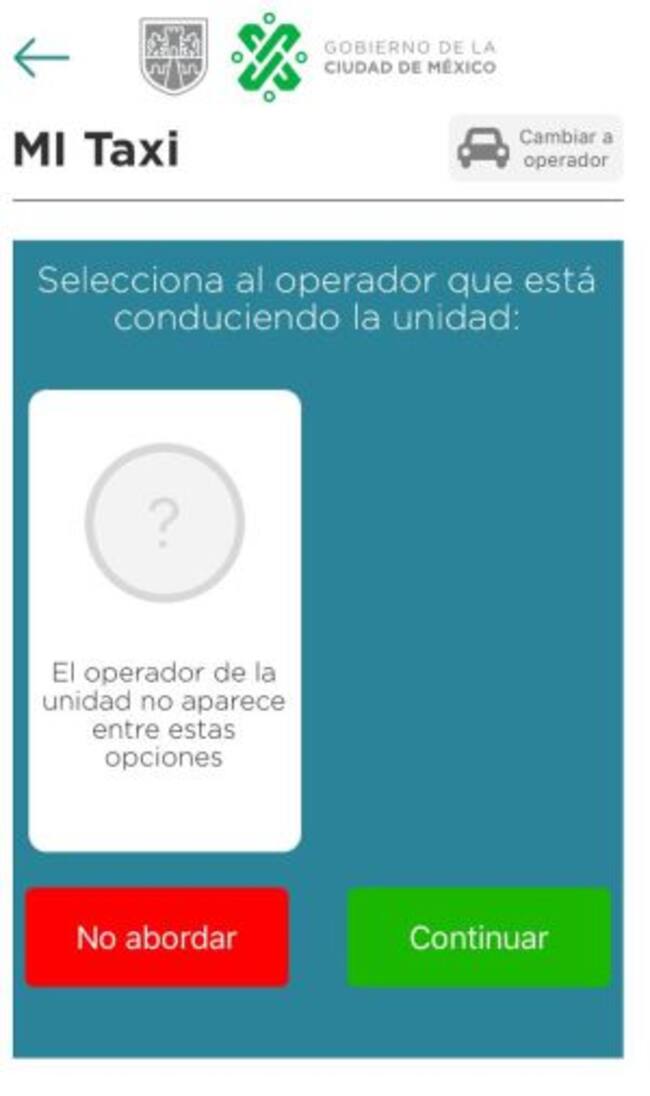The width and height of the screenshot is (650, 1096).
Task: Tap Cambiar a operador button
Action: tap(536, 149)
